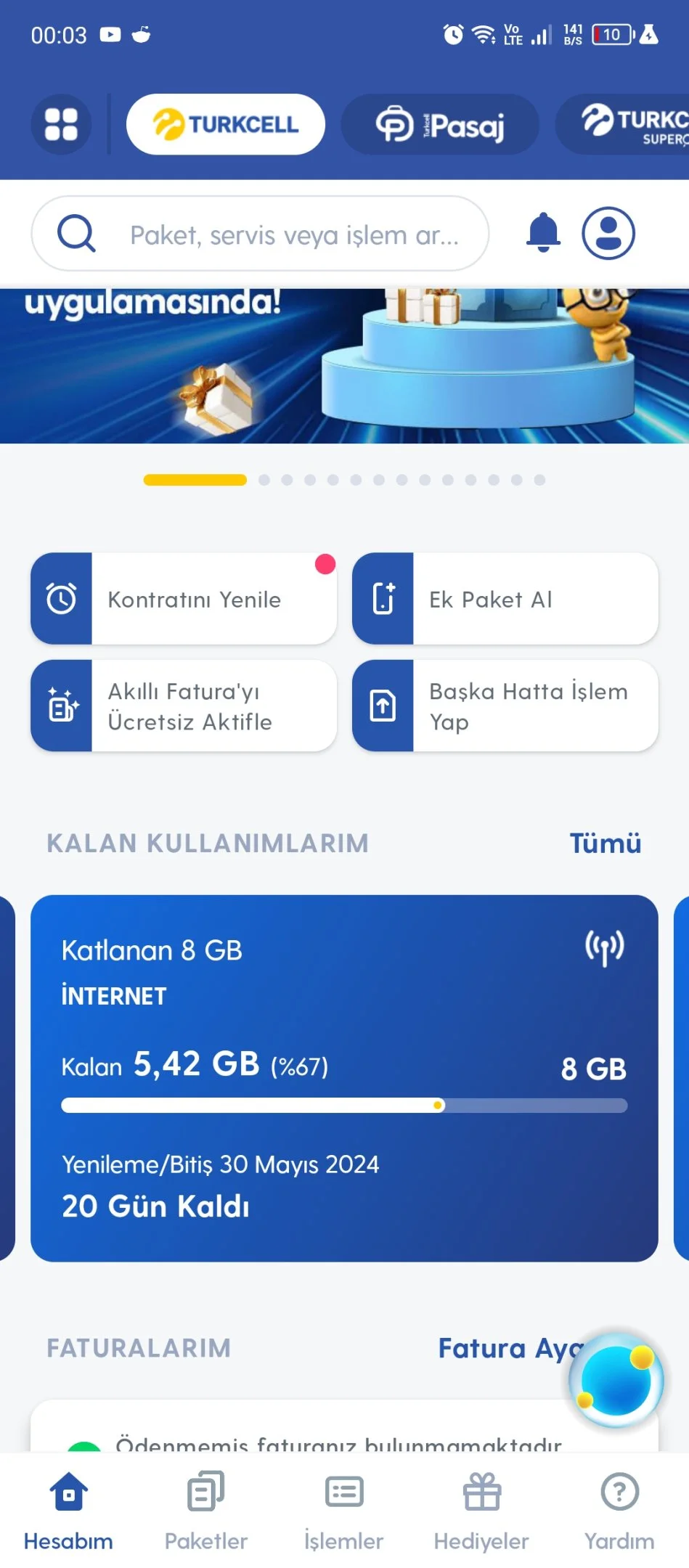The height and width of the screenshot is (1568, 689).
Task: Open the profile account icon
Action: click(608, 233)
